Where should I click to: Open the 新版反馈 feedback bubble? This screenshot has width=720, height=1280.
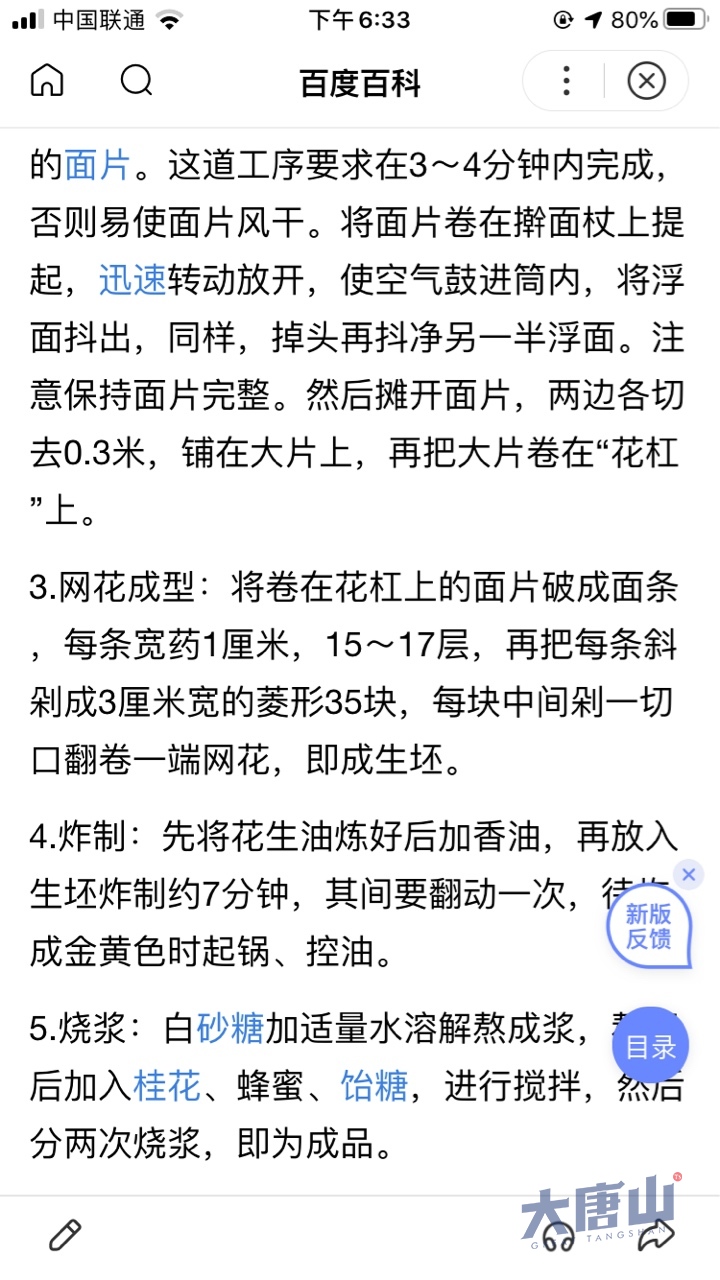coord(649,926)
